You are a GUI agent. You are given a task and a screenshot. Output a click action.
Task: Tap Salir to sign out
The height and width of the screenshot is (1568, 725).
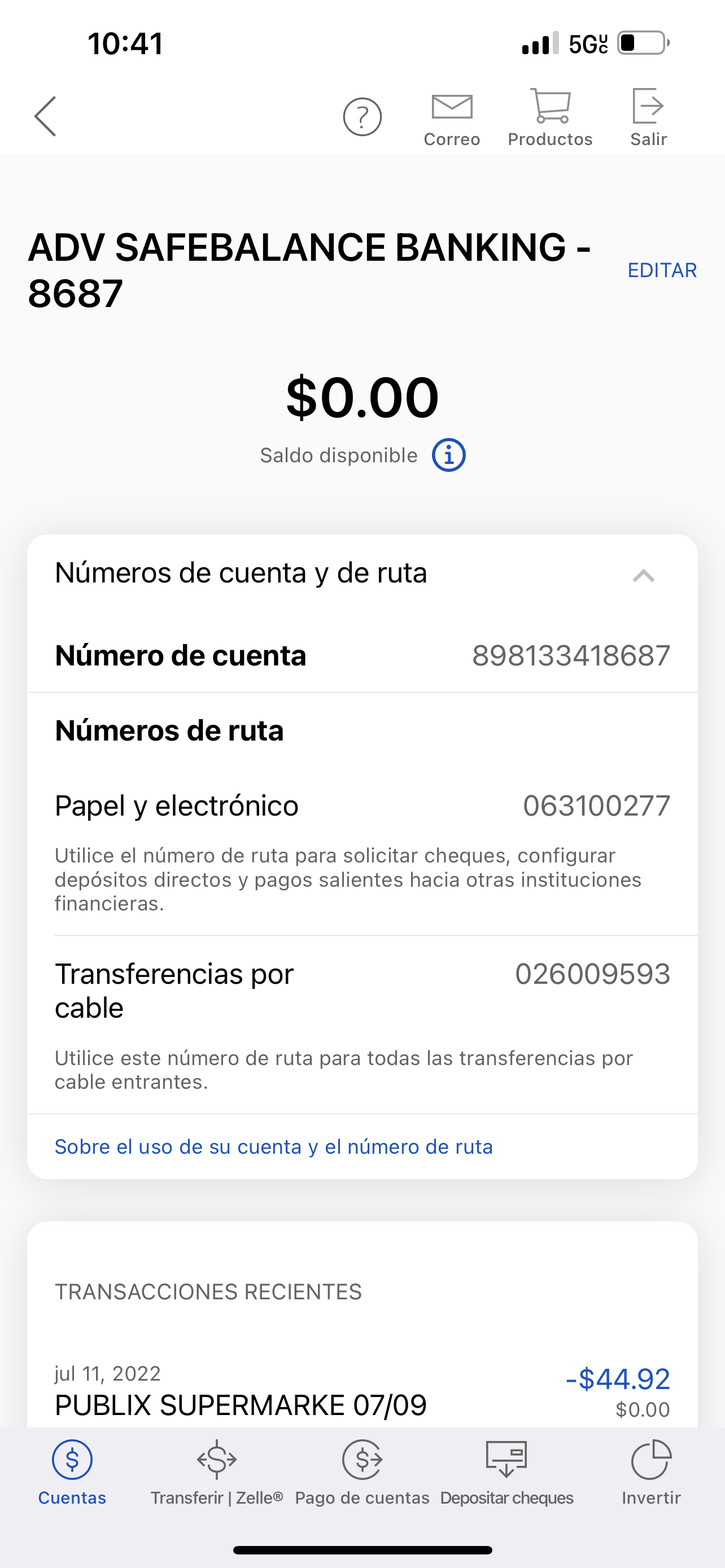tap(648, 119)
